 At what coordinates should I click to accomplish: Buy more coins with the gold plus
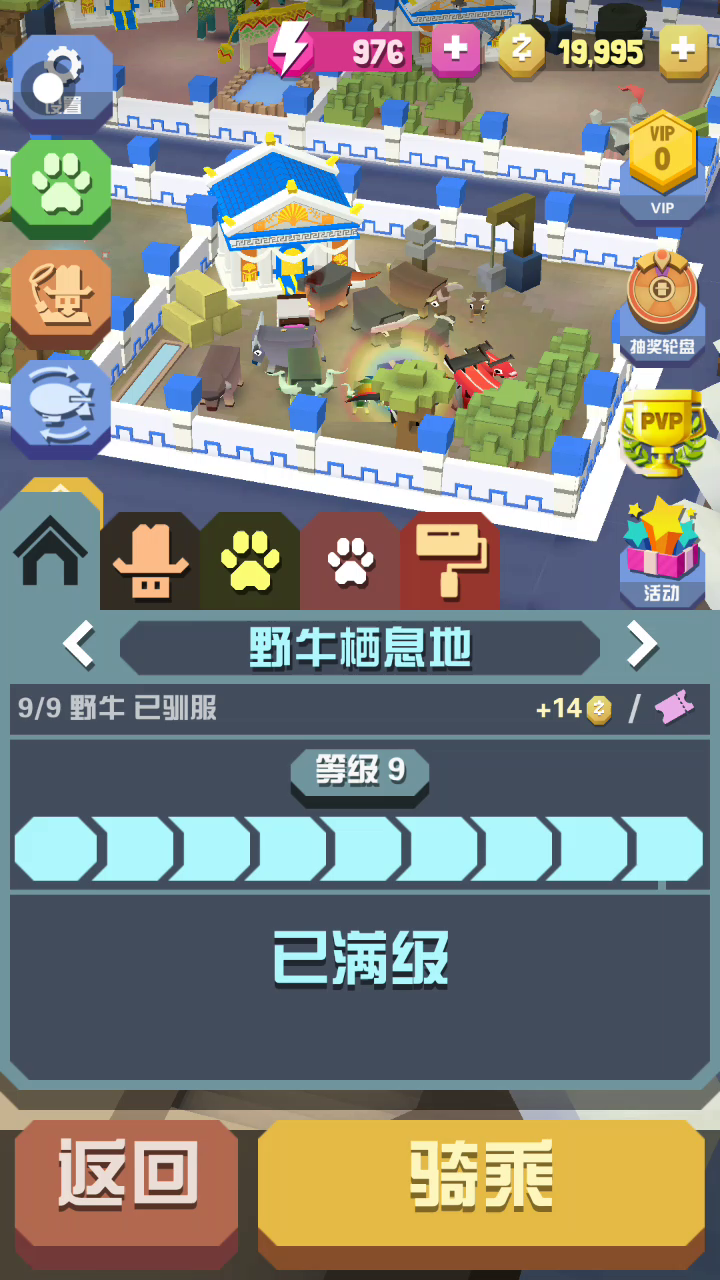tap(683, 49)
